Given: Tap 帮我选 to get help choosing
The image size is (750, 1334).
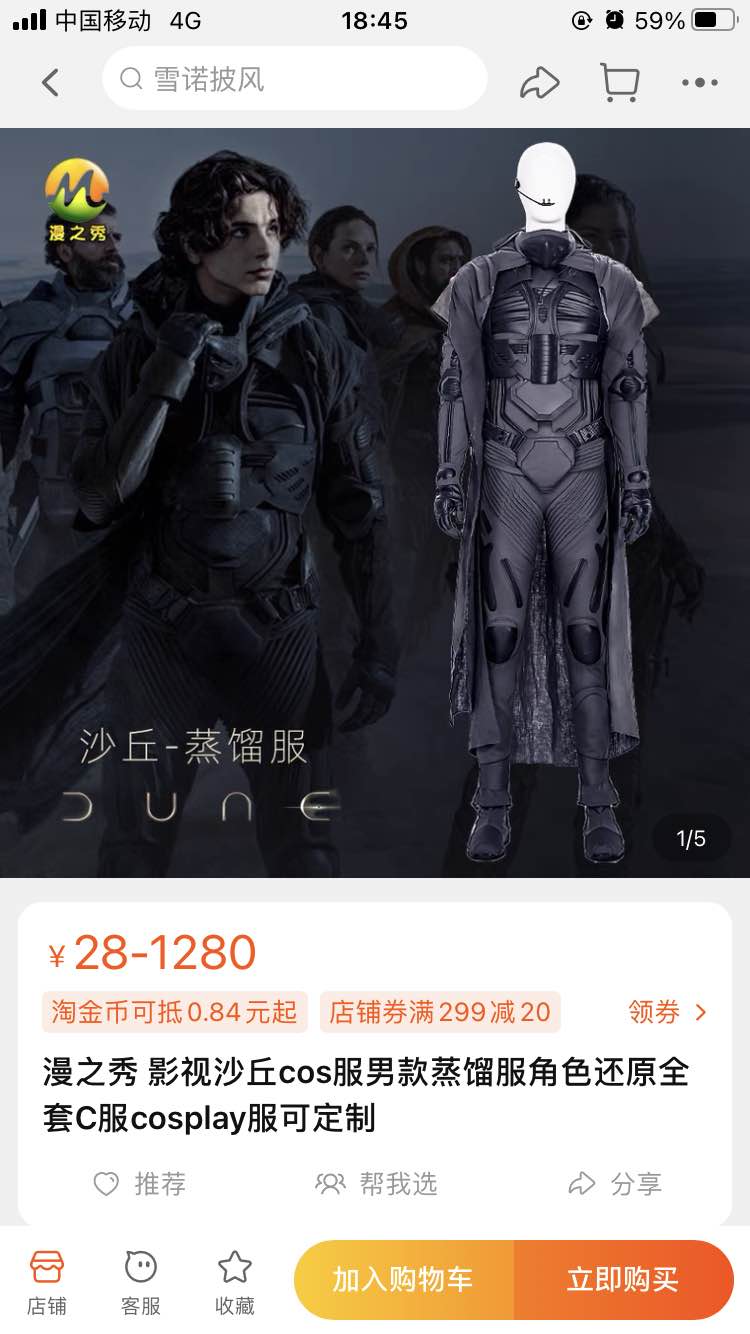Looking at the screenshot, I should [x=376, y=1184].
